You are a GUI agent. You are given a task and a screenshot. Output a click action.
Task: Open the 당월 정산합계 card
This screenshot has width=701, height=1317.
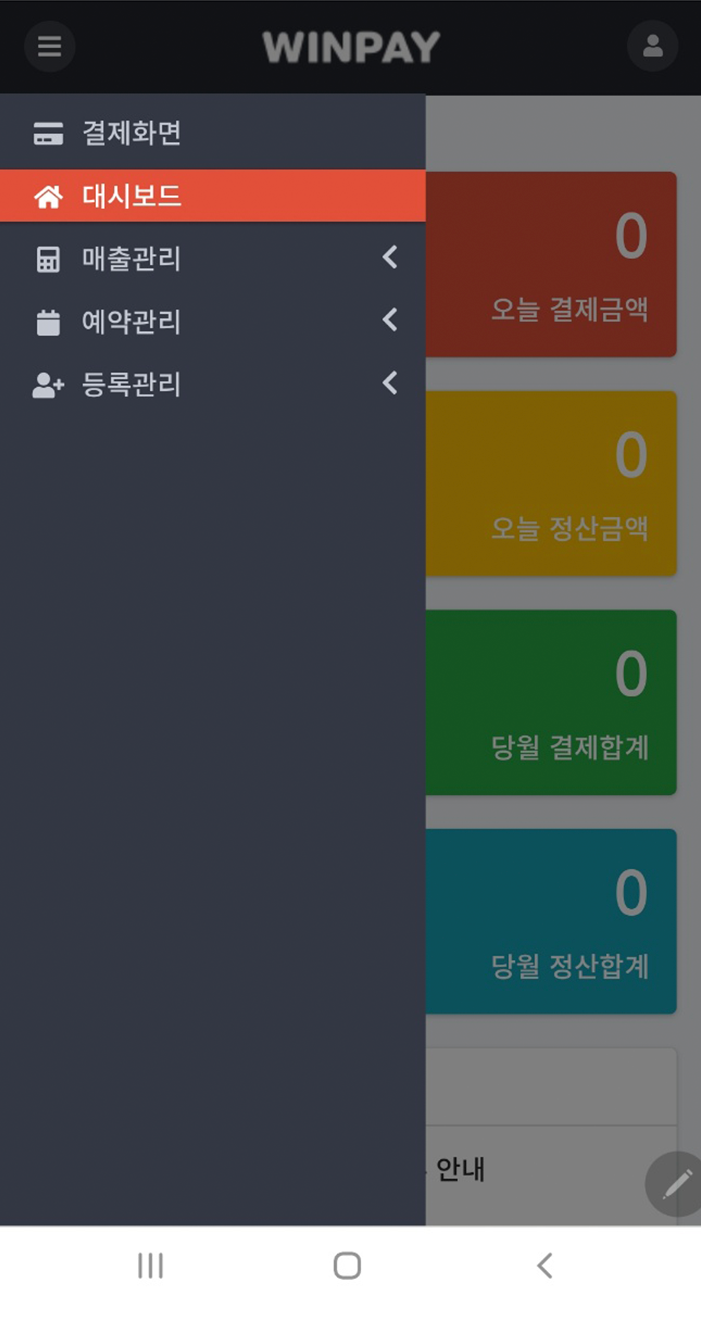pyautogui.click(x=551, y=921)
